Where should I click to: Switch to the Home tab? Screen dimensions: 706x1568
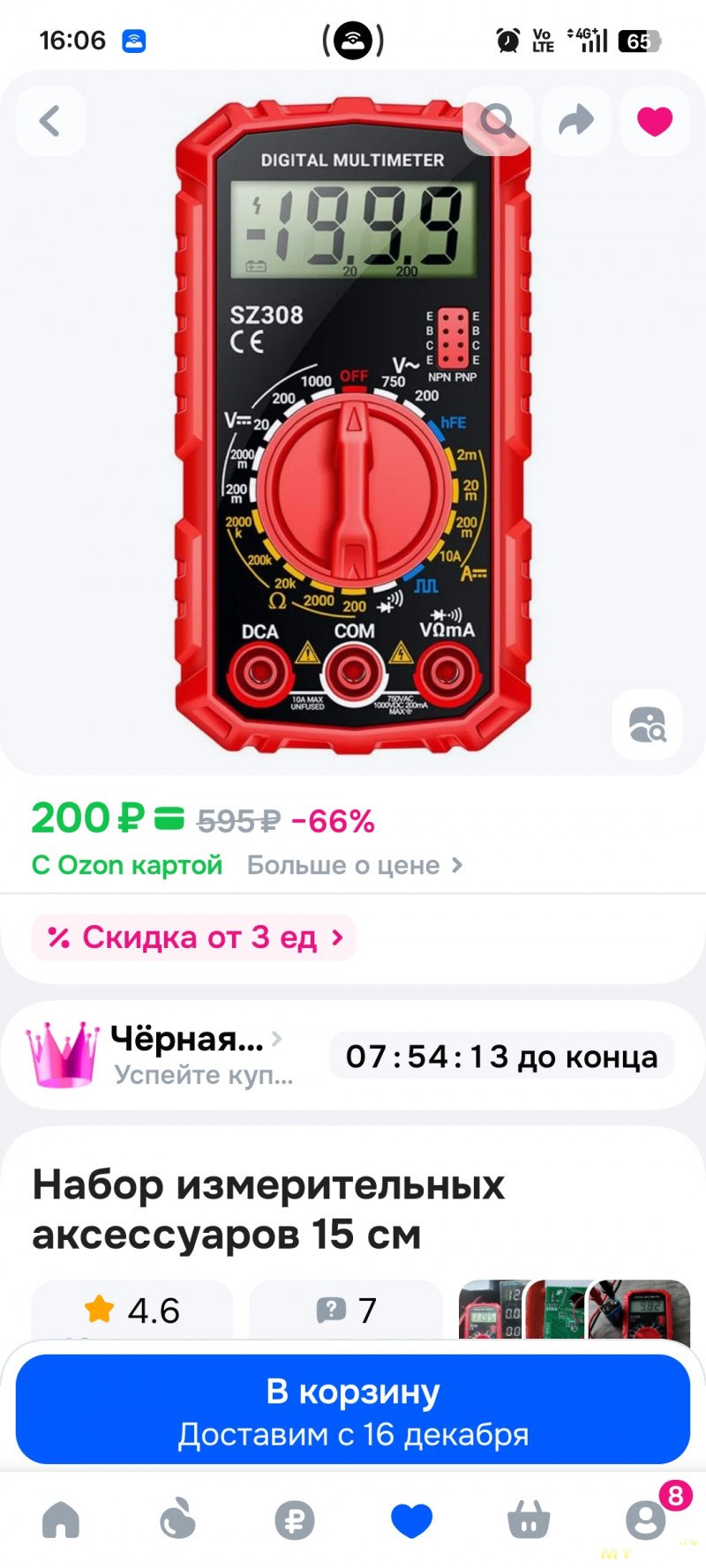(61, 1520)
